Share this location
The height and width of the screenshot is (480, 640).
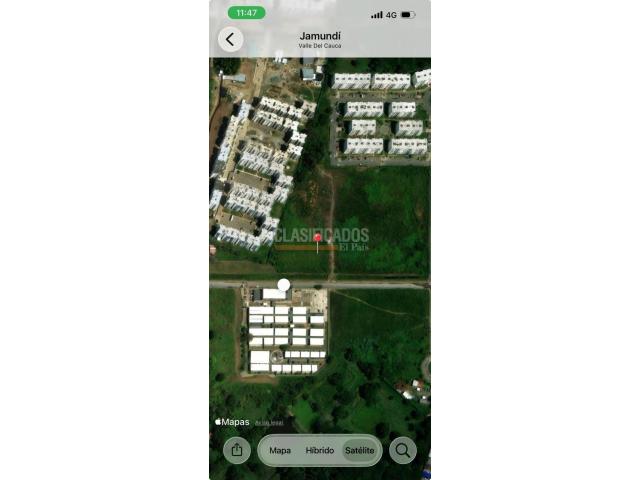click(x=237, y=450)
